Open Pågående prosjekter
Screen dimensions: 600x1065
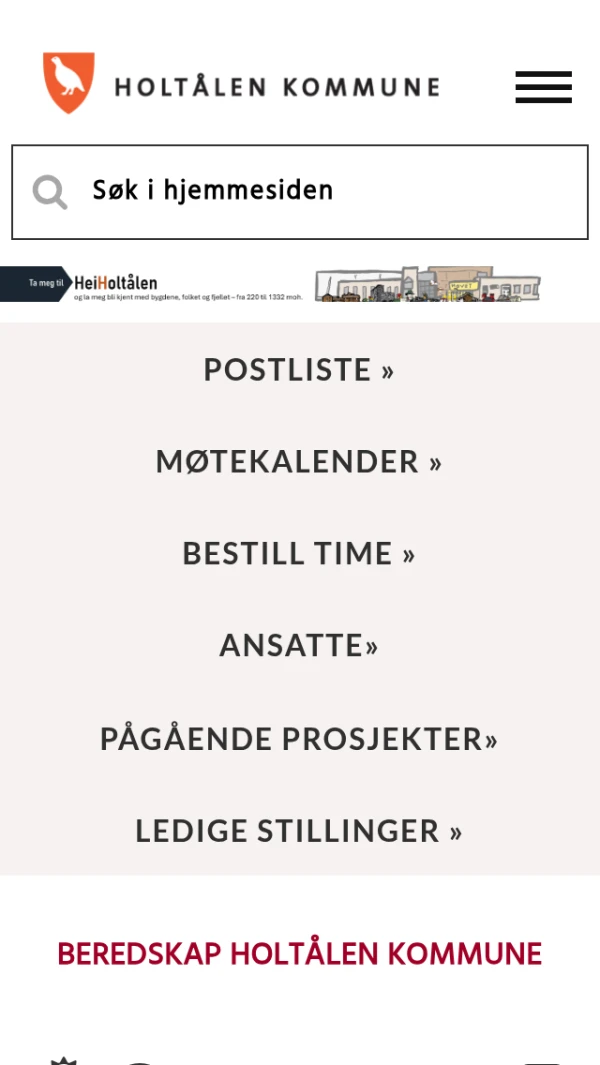pos(299,739)
